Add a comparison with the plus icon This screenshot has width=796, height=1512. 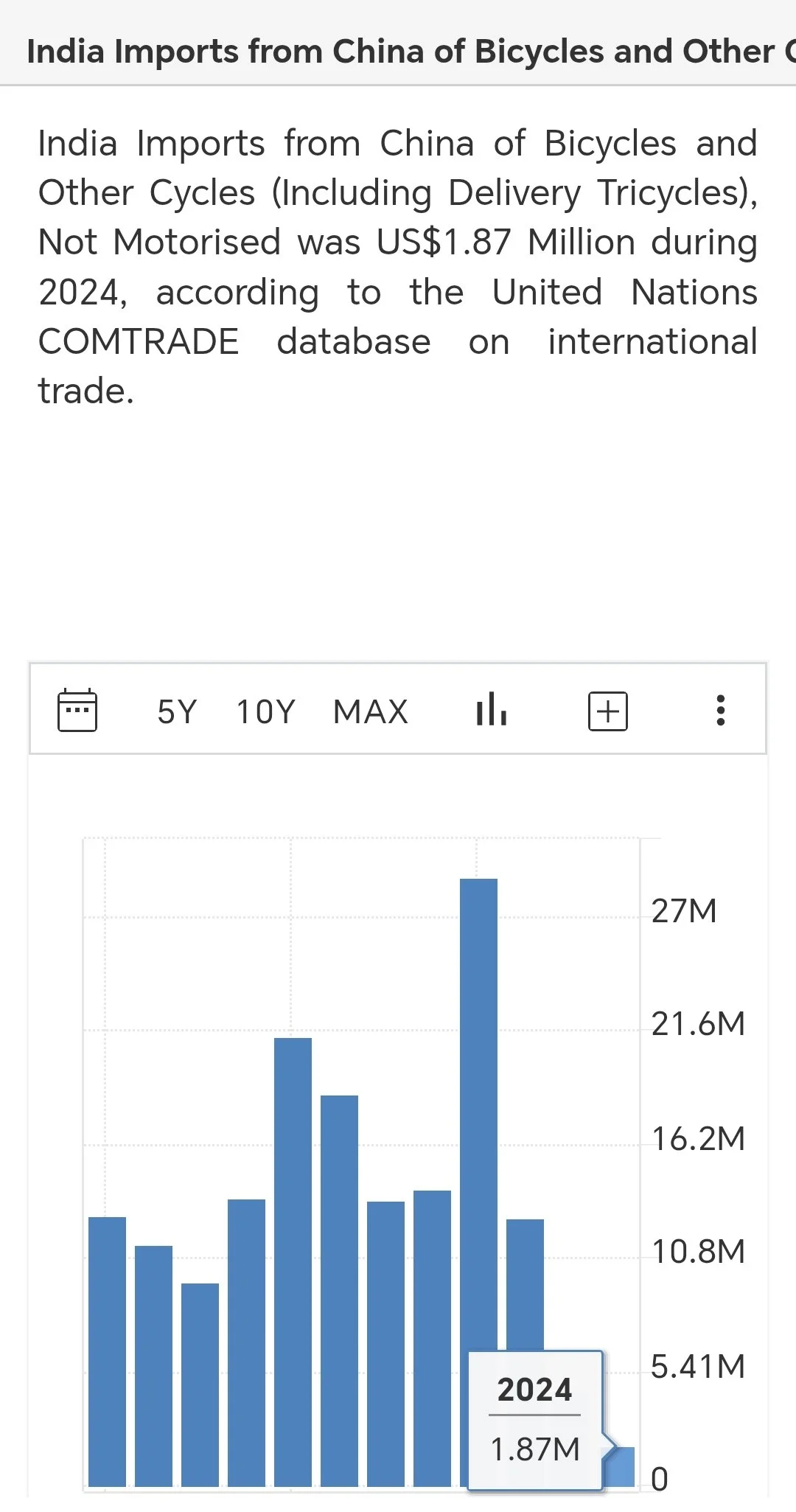[x=608, y=711]
